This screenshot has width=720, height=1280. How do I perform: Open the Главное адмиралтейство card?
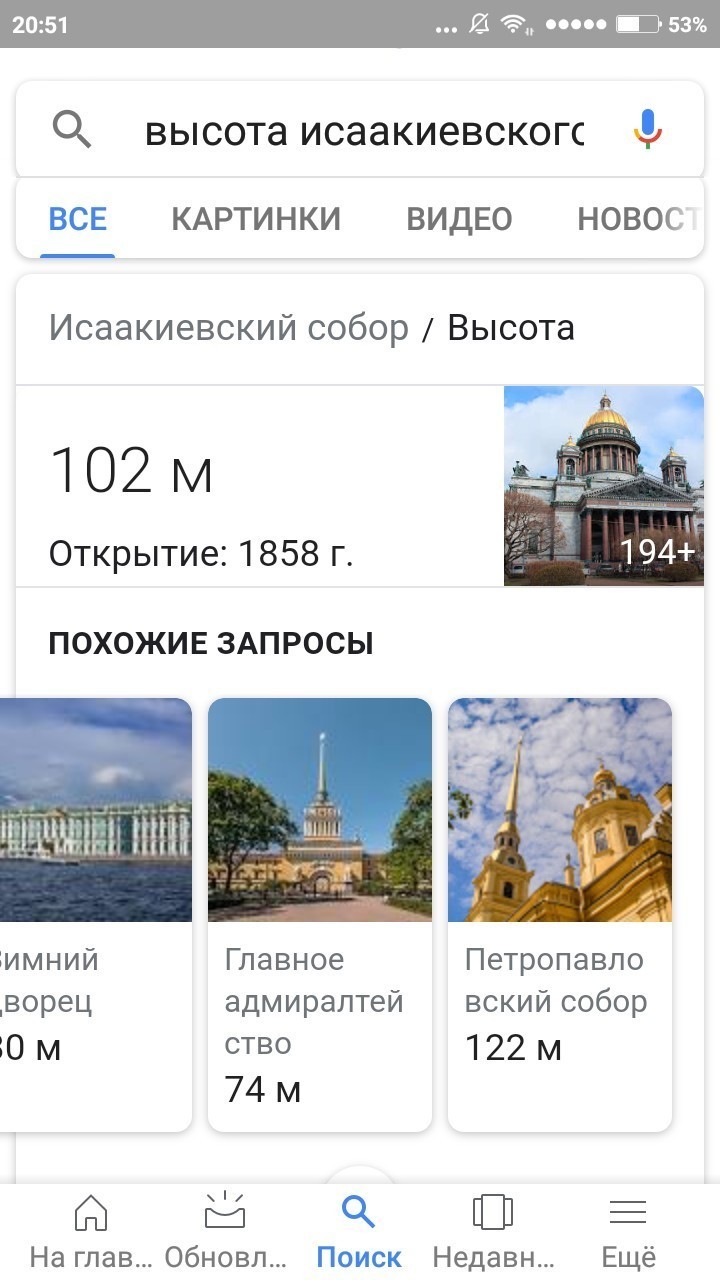click(320, 914)
